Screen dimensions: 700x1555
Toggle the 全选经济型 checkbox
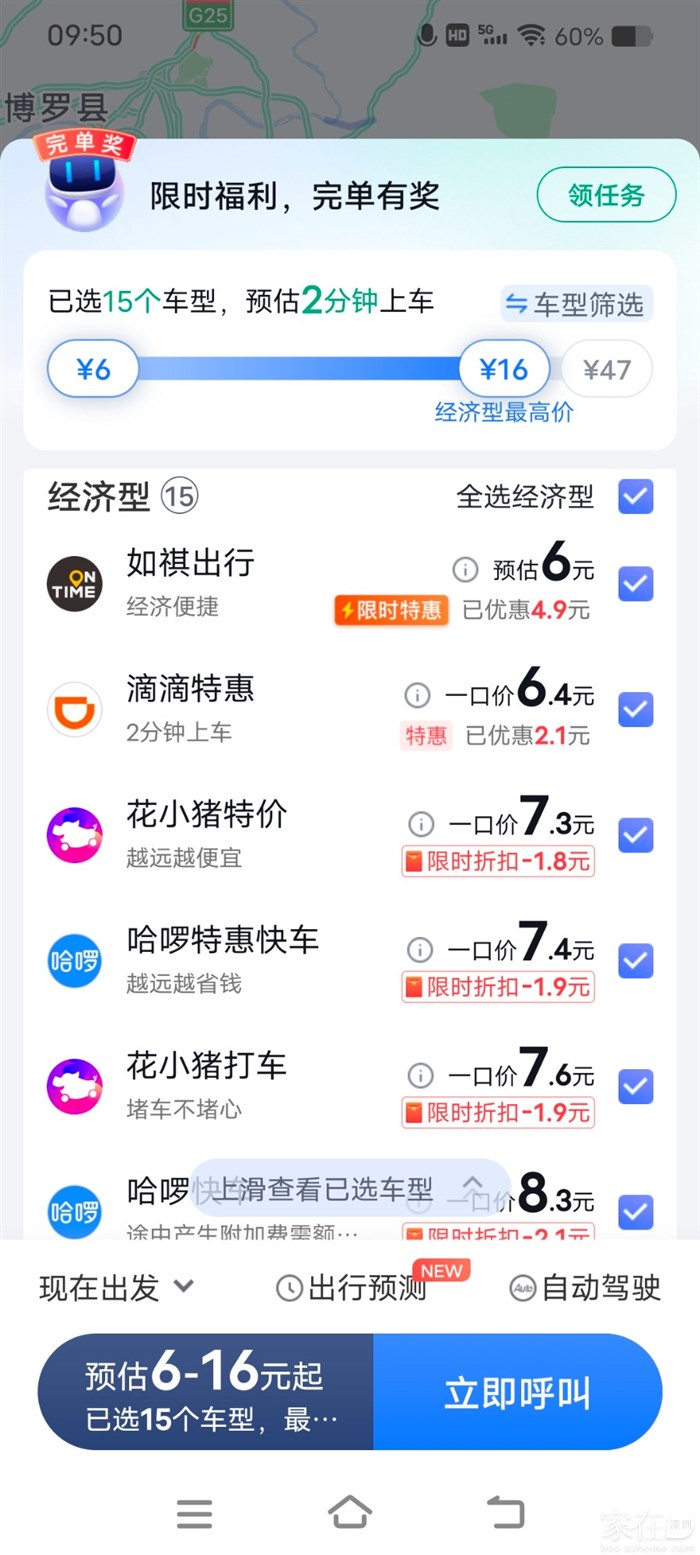(x=635, y=496)
